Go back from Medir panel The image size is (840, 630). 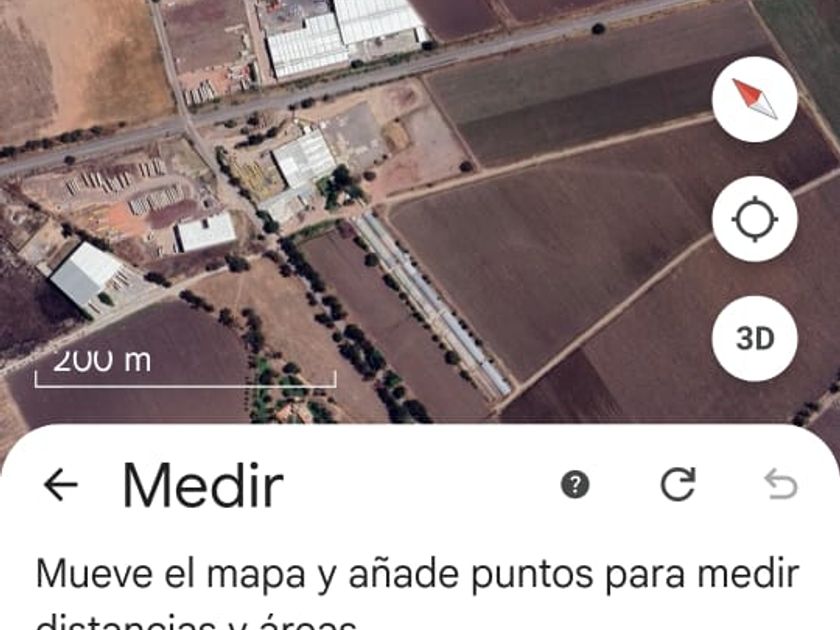(x=61, y=485)
